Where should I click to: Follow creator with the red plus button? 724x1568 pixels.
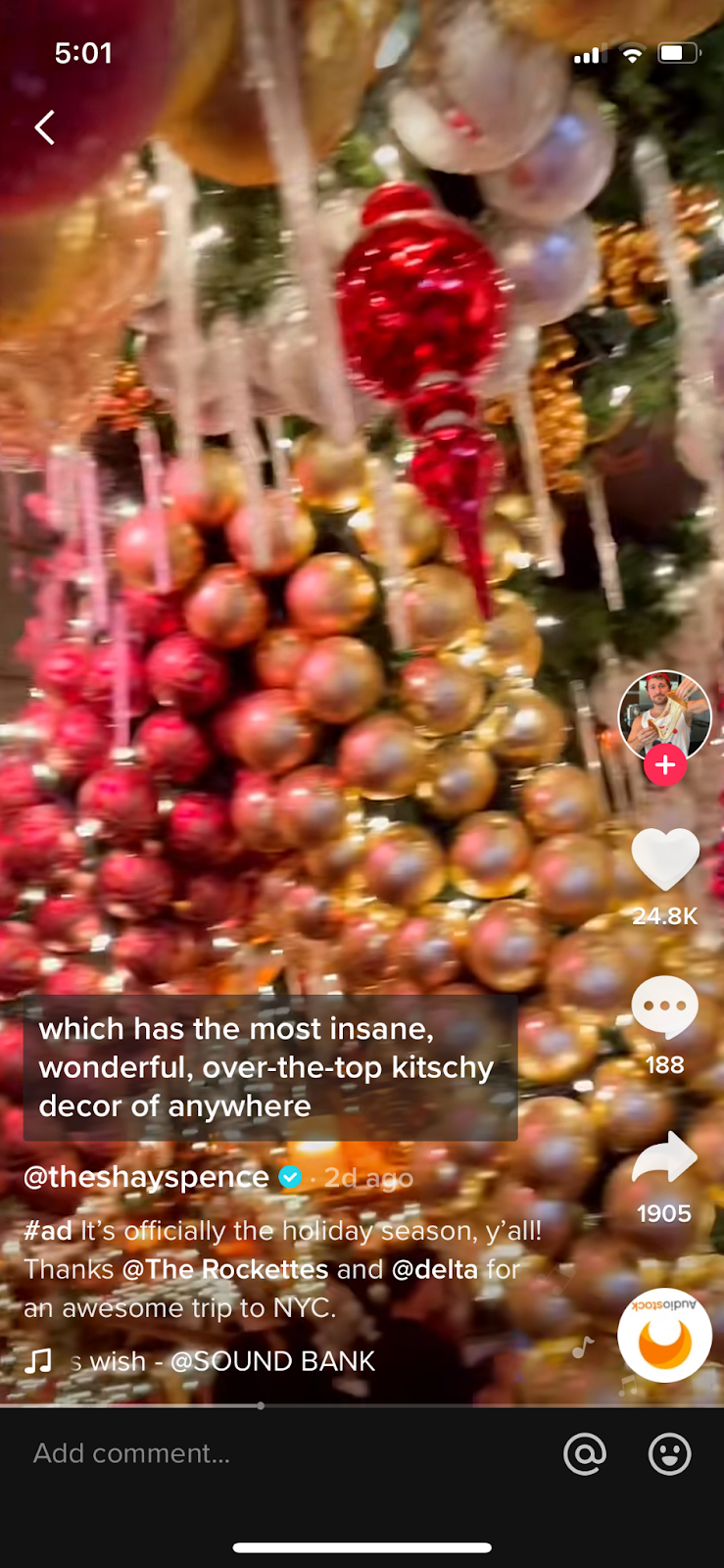click(665, 764)
